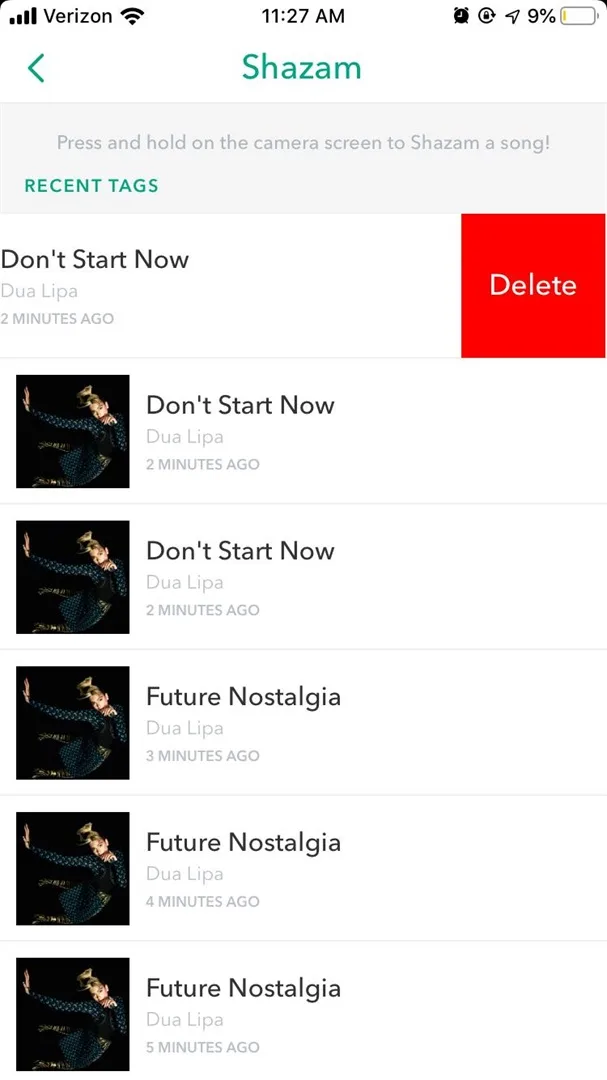Viewport: 607px width, 1080px height.
Task: Open Future Nostalgia tagged 4 minutes ago
Action: (x=303, y=868)
